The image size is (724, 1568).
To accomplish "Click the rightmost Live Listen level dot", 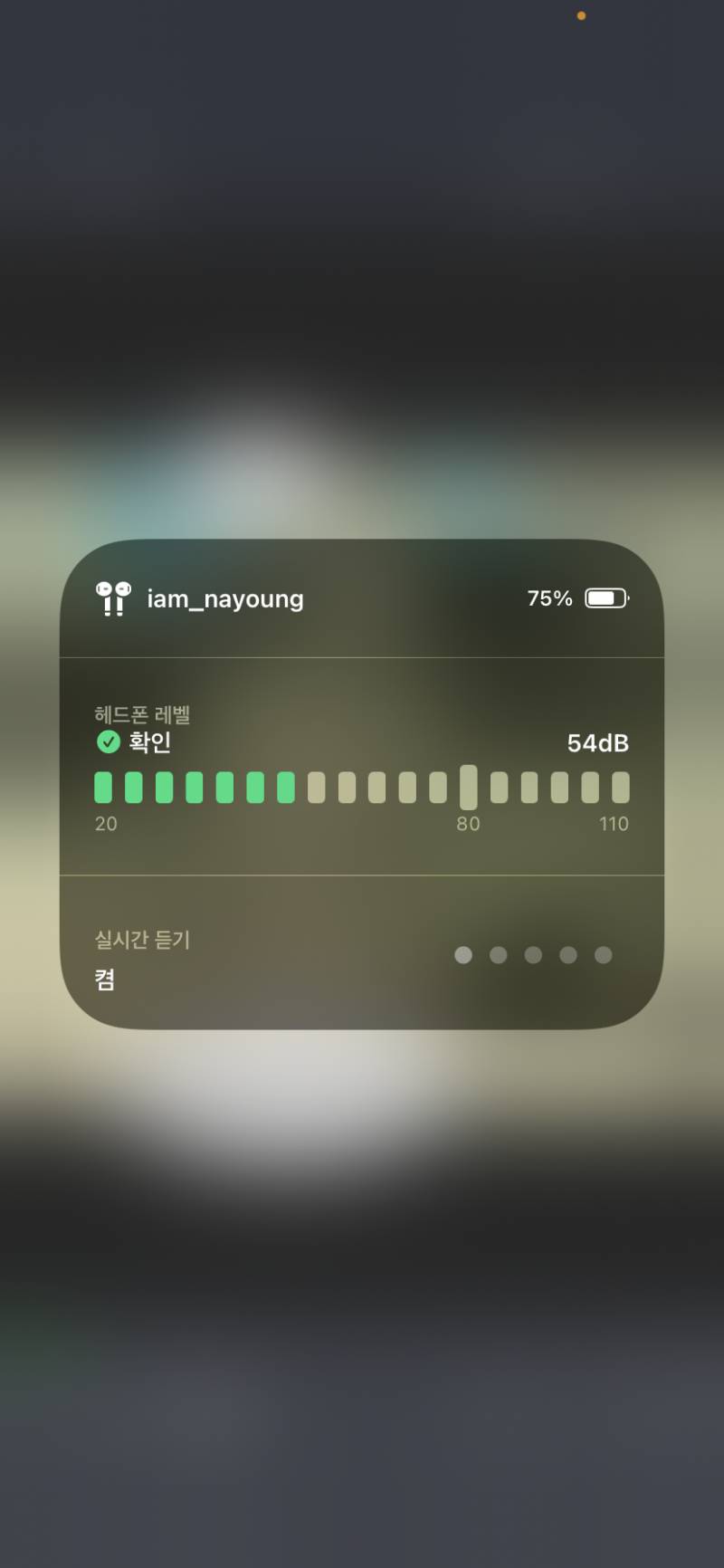I will (604, 955).
